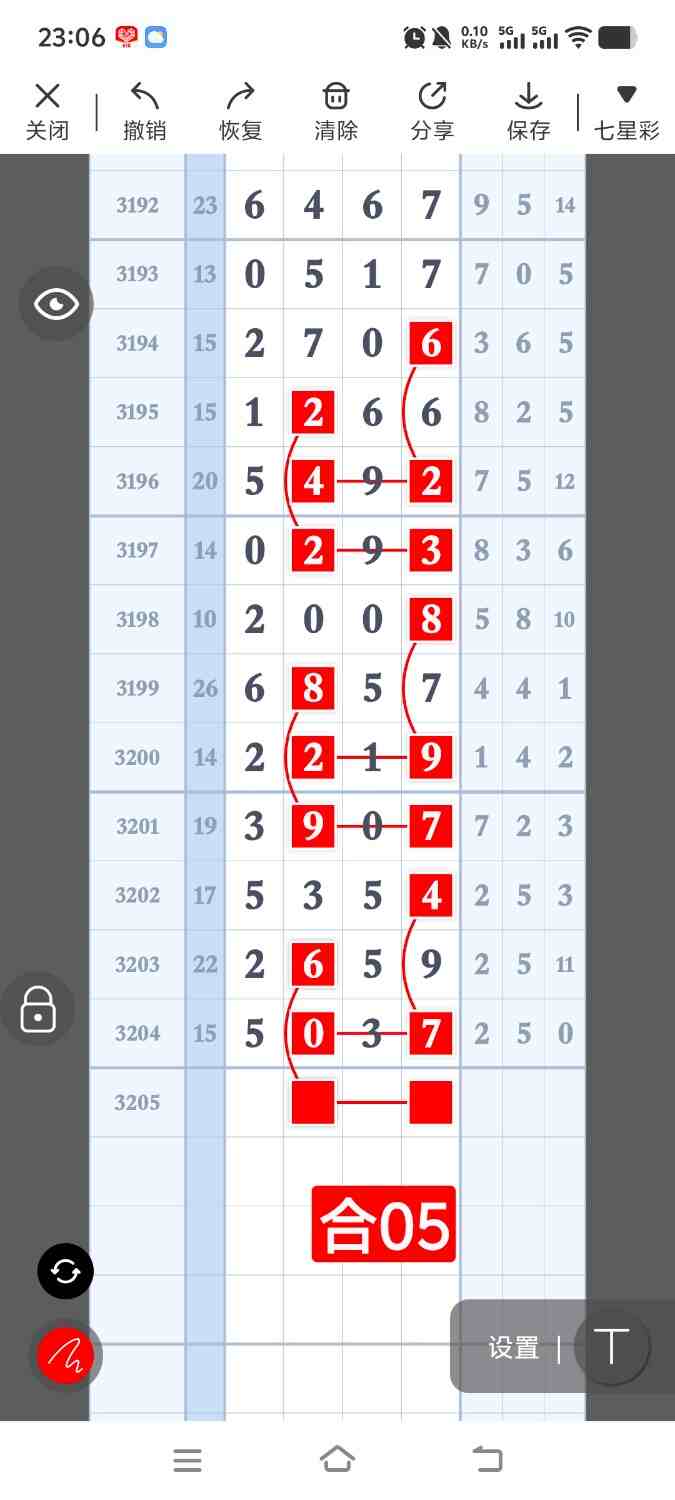Viewport: 675px width, 1500px height.
Task: Clear all markings with 清除
Action: [336, 111]
